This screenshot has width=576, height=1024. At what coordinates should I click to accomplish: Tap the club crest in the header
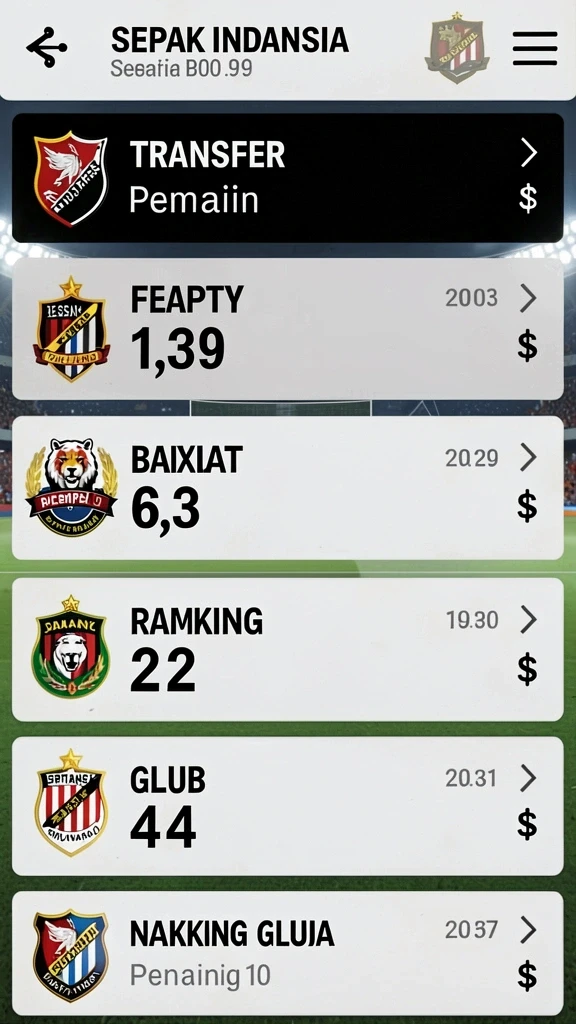[457, 48]
